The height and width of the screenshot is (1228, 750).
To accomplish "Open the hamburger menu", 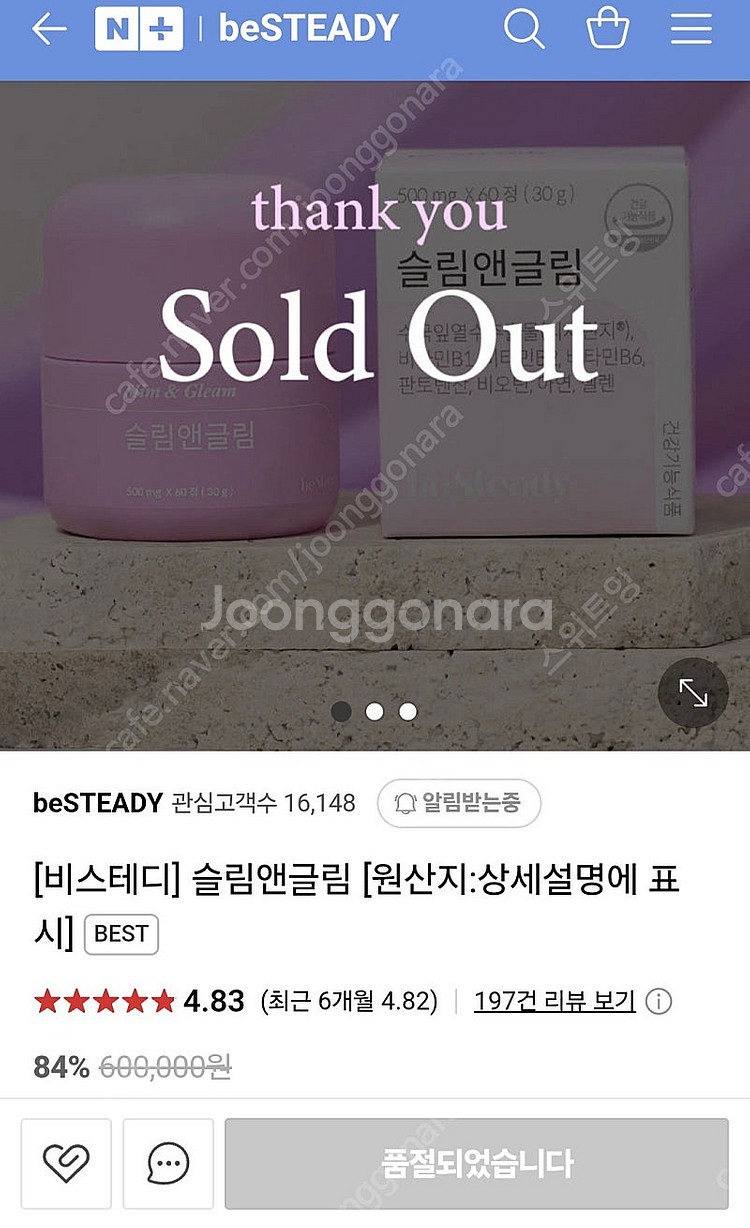I will [x=691, y=29].
